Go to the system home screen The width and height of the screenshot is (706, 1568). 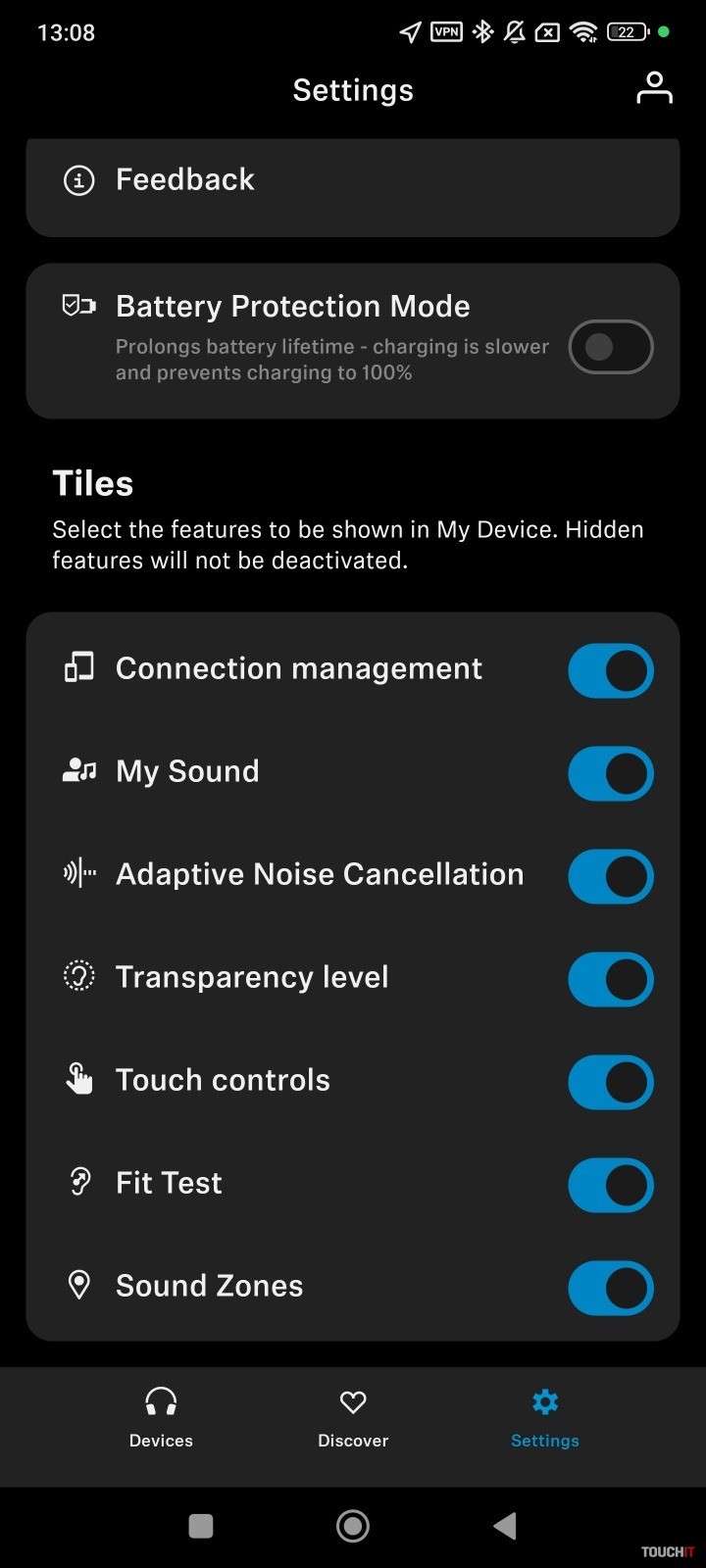[x=353, y=1525]
